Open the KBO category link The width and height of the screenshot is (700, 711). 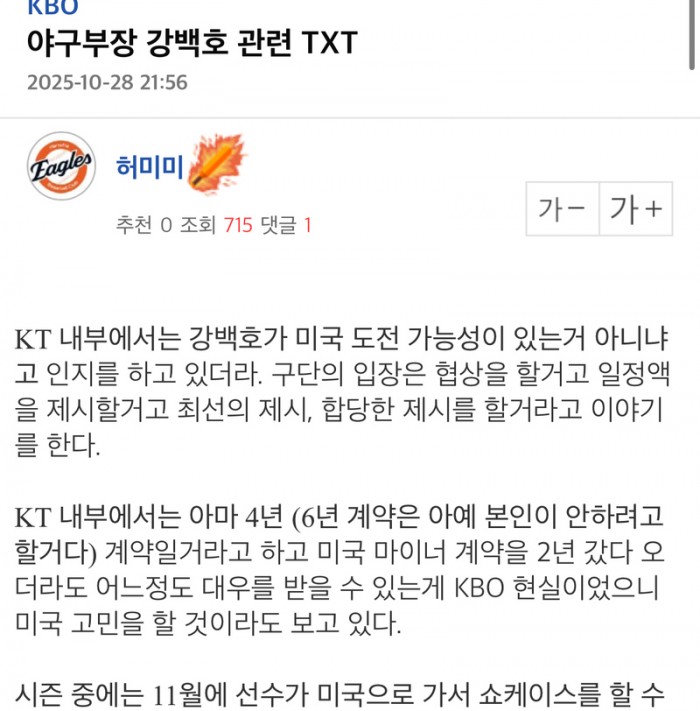coord(52,8)
